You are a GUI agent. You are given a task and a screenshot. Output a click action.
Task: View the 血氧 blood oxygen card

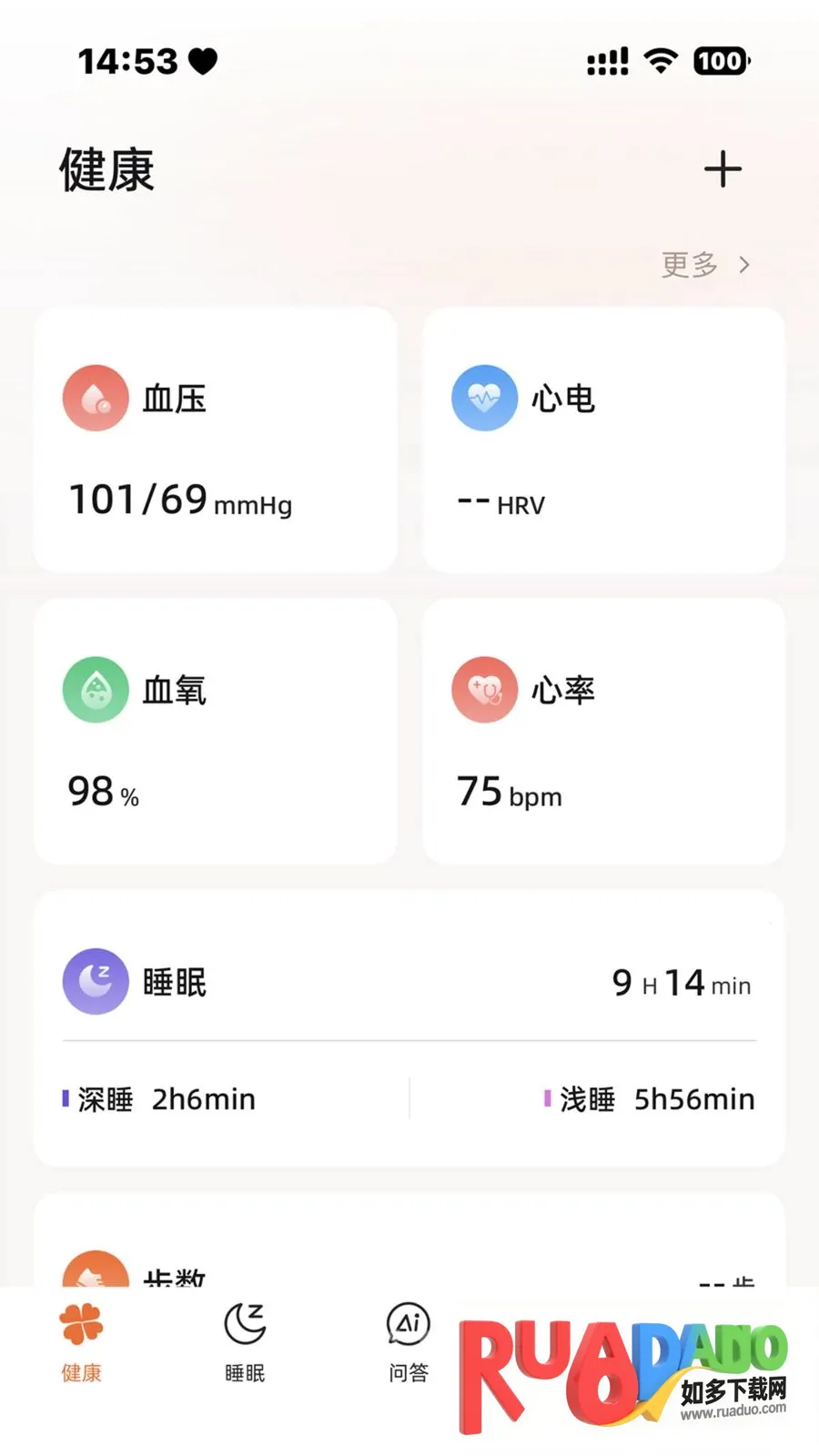216,731
